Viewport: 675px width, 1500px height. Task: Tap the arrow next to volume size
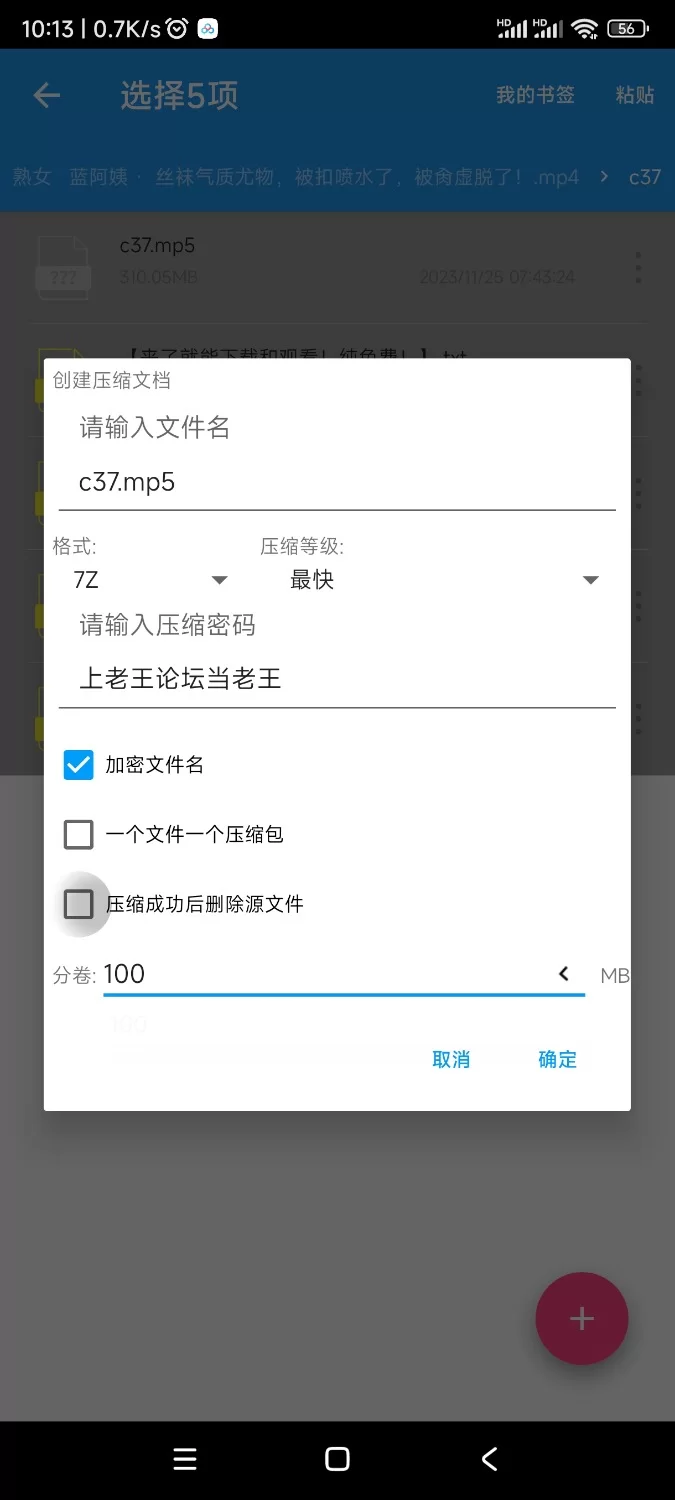point(564,974)
